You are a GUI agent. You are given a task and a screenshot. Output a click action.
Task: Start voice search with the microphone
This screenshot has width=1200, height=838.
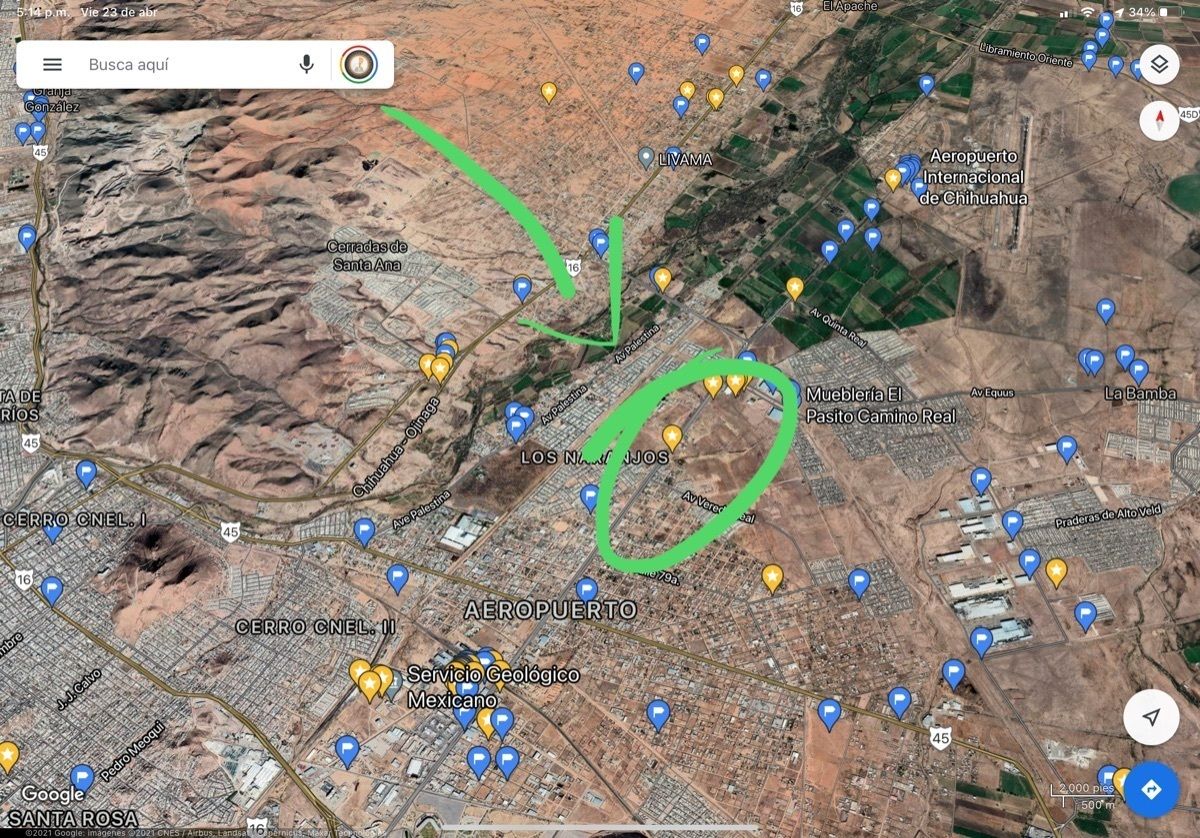(x=306, y=64)
